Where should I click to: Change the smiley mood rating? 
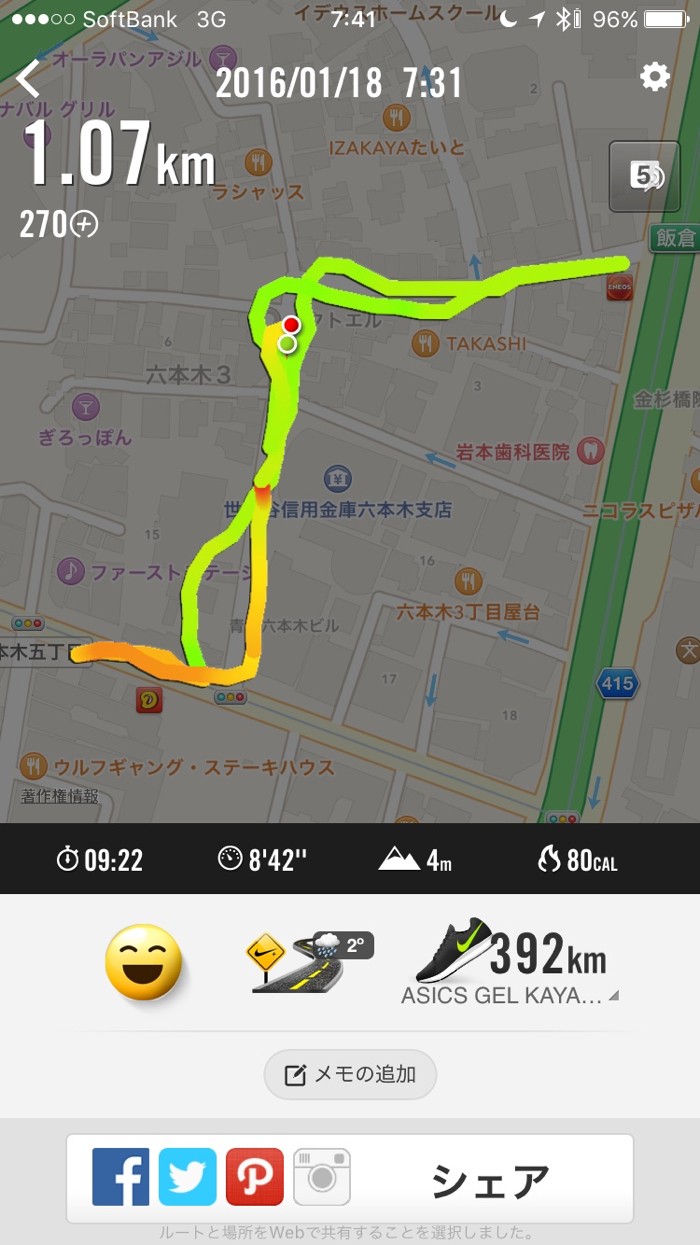tap(144, 962)
